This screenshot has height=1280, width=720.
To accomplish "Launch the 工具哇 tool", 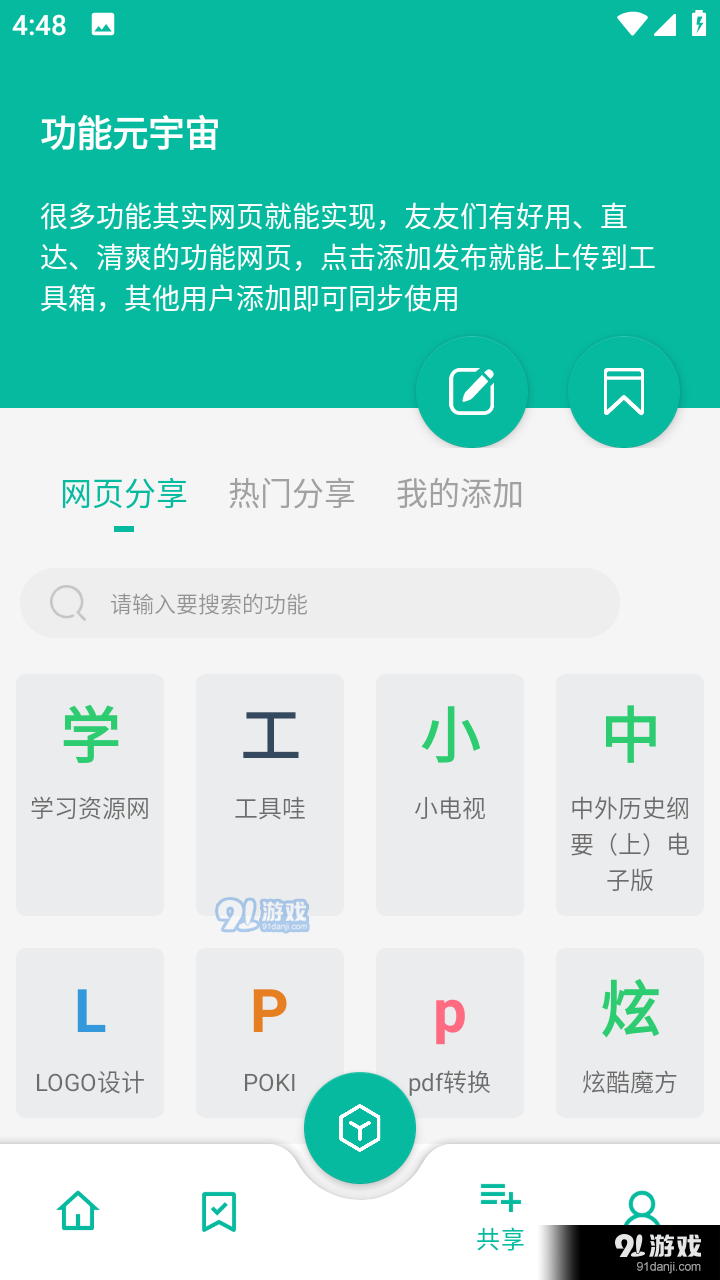I will coord(270,793).
